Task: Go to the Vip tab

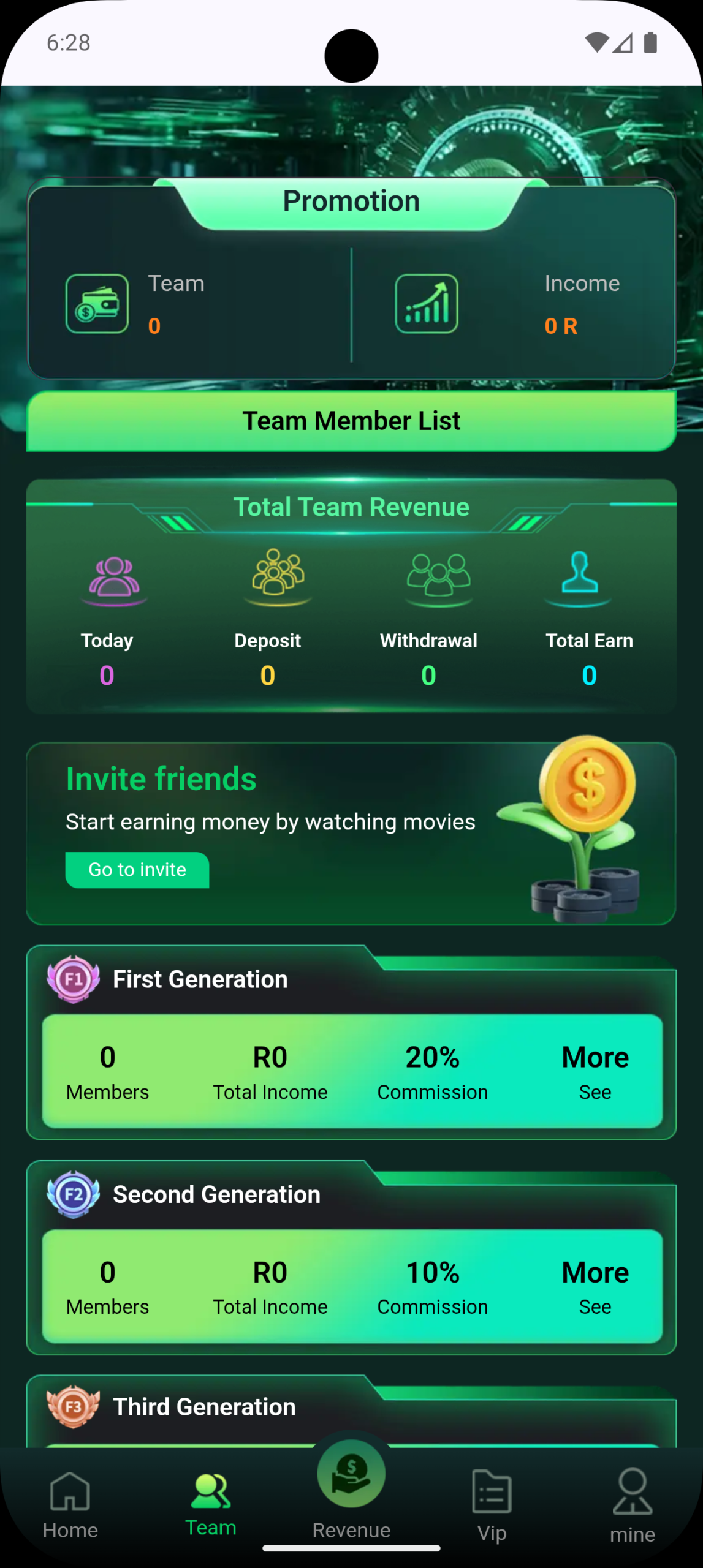Action: click(x=492, y=1504)
